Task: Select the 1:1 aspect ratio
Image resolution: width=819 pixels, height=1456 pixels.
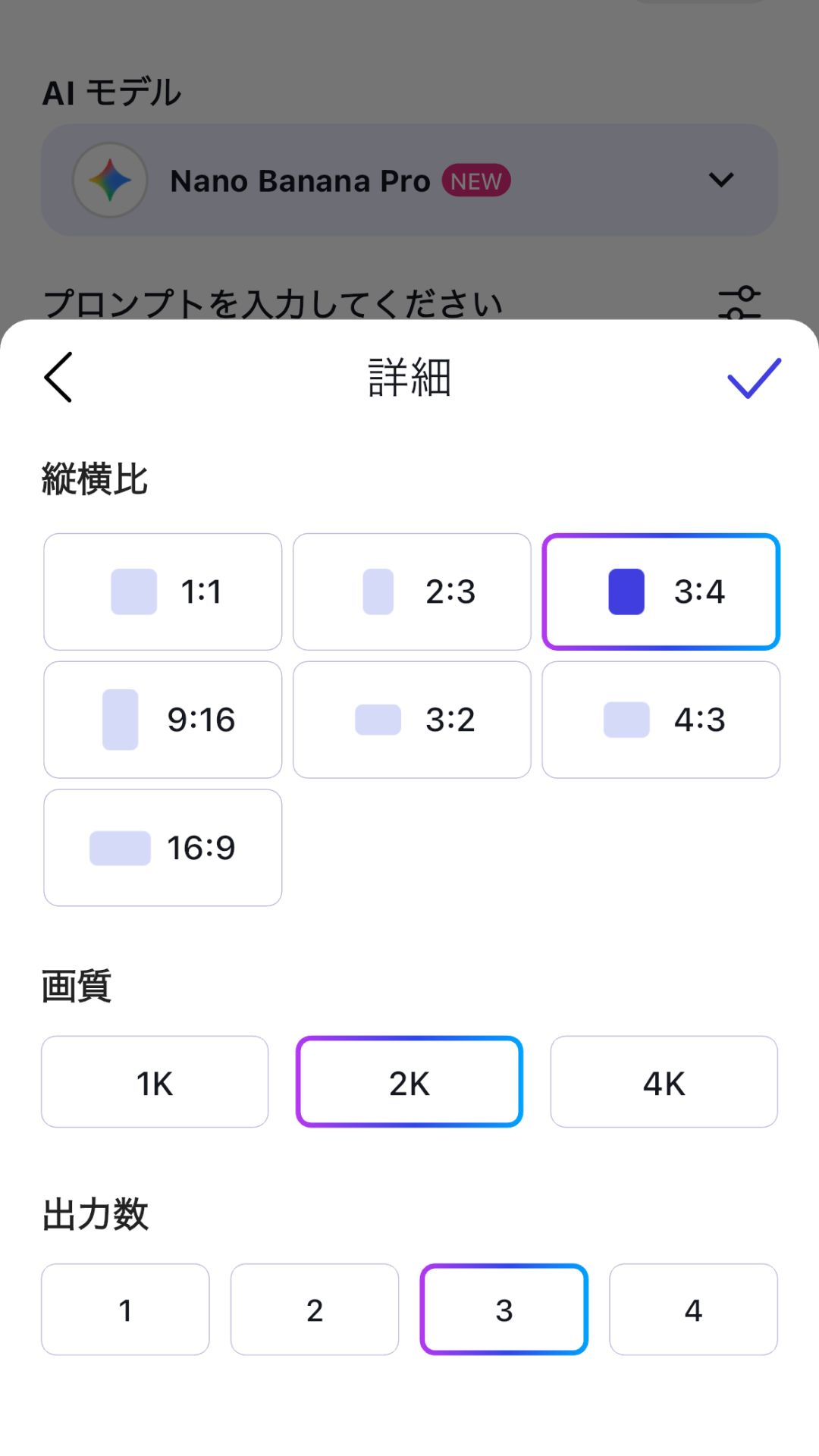Action: point(162,591)
